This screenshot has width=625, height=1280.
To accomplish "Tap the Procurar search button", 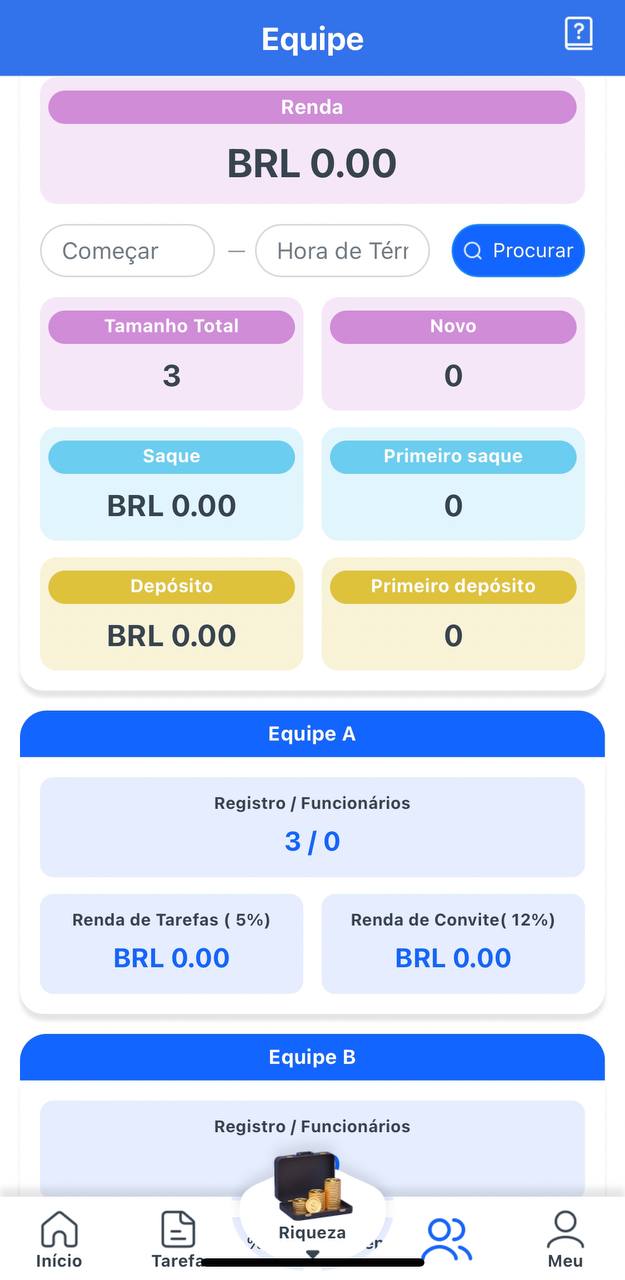I will (518, 250).
